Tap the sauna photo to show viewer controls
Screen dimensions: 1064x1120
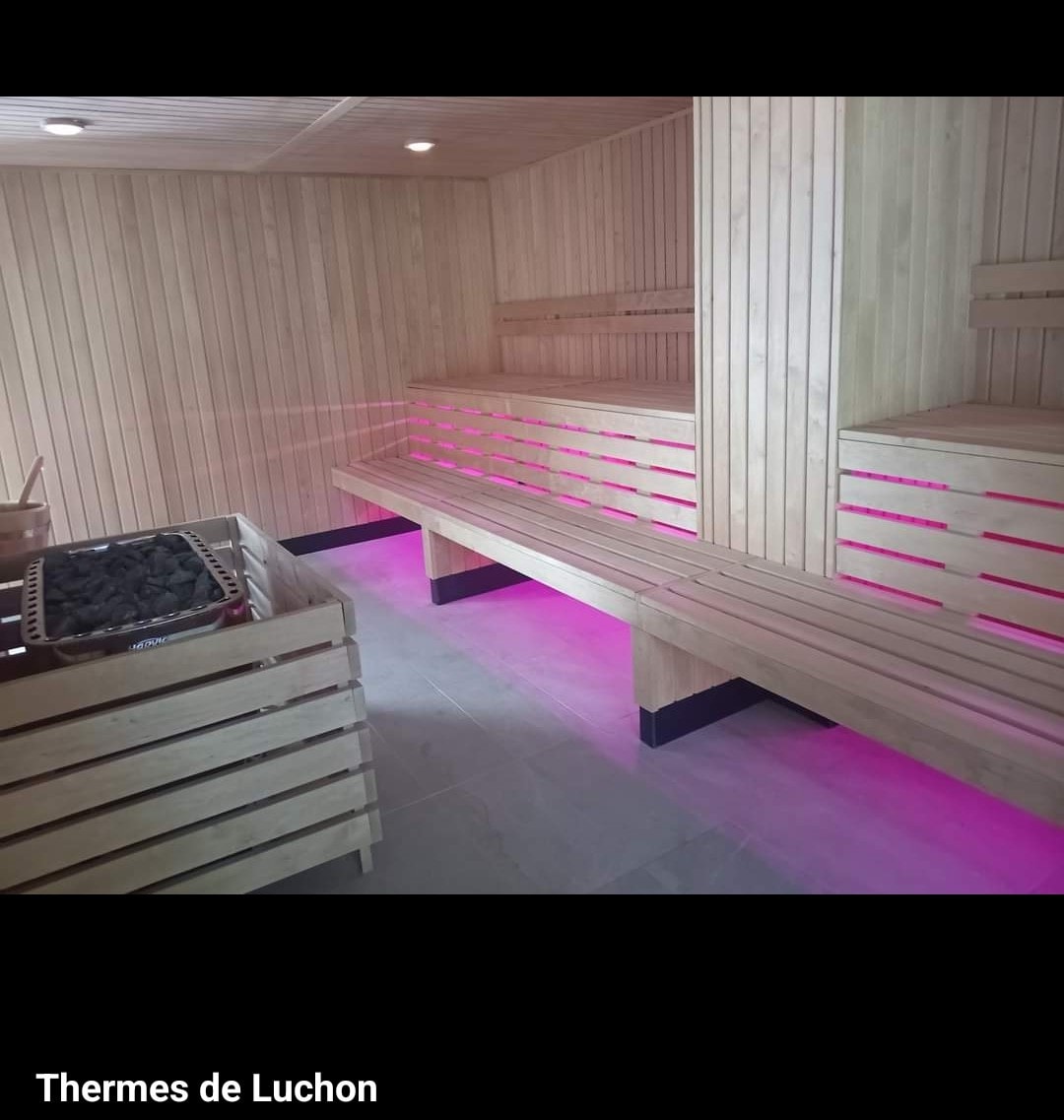pos(532,494)
